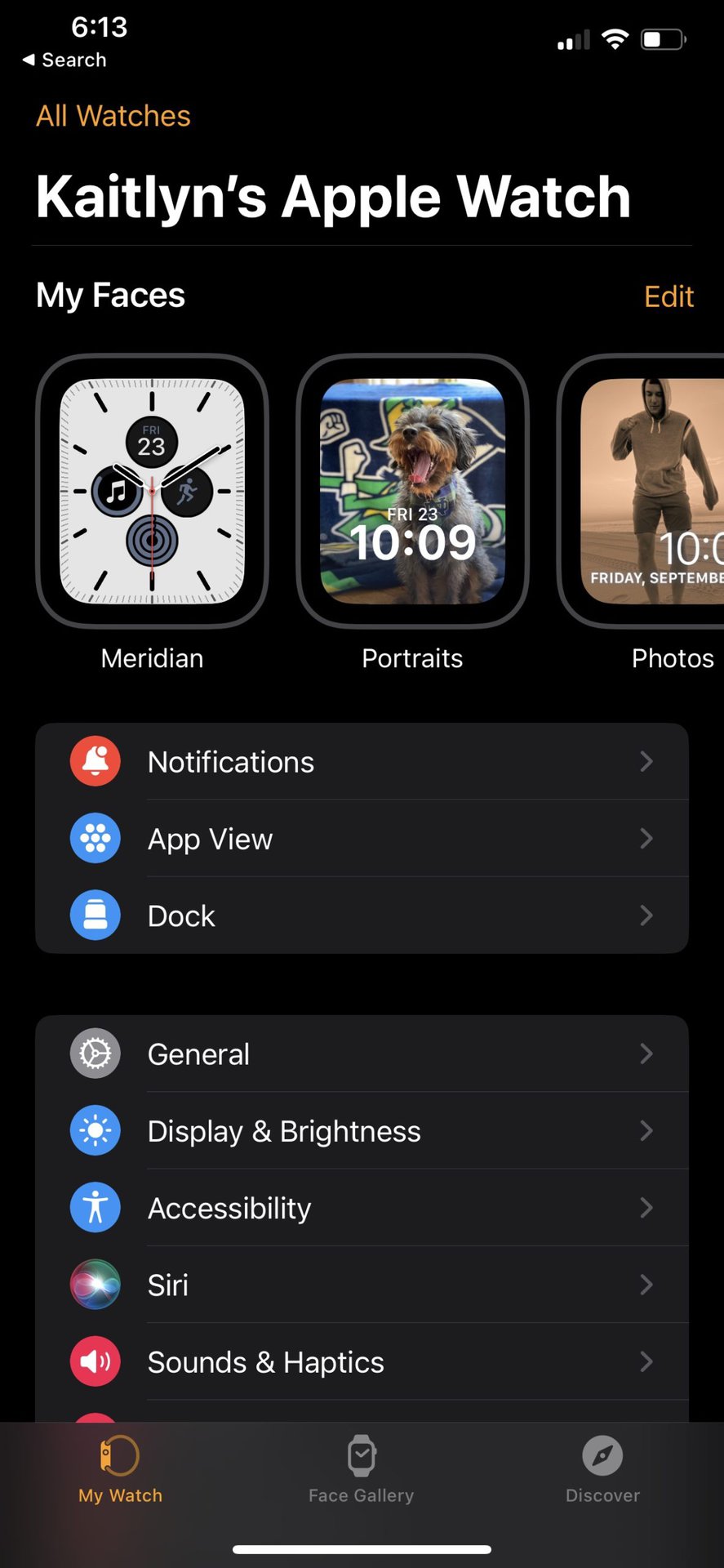Switch to the Face Gallery tab

(362, 1470)
